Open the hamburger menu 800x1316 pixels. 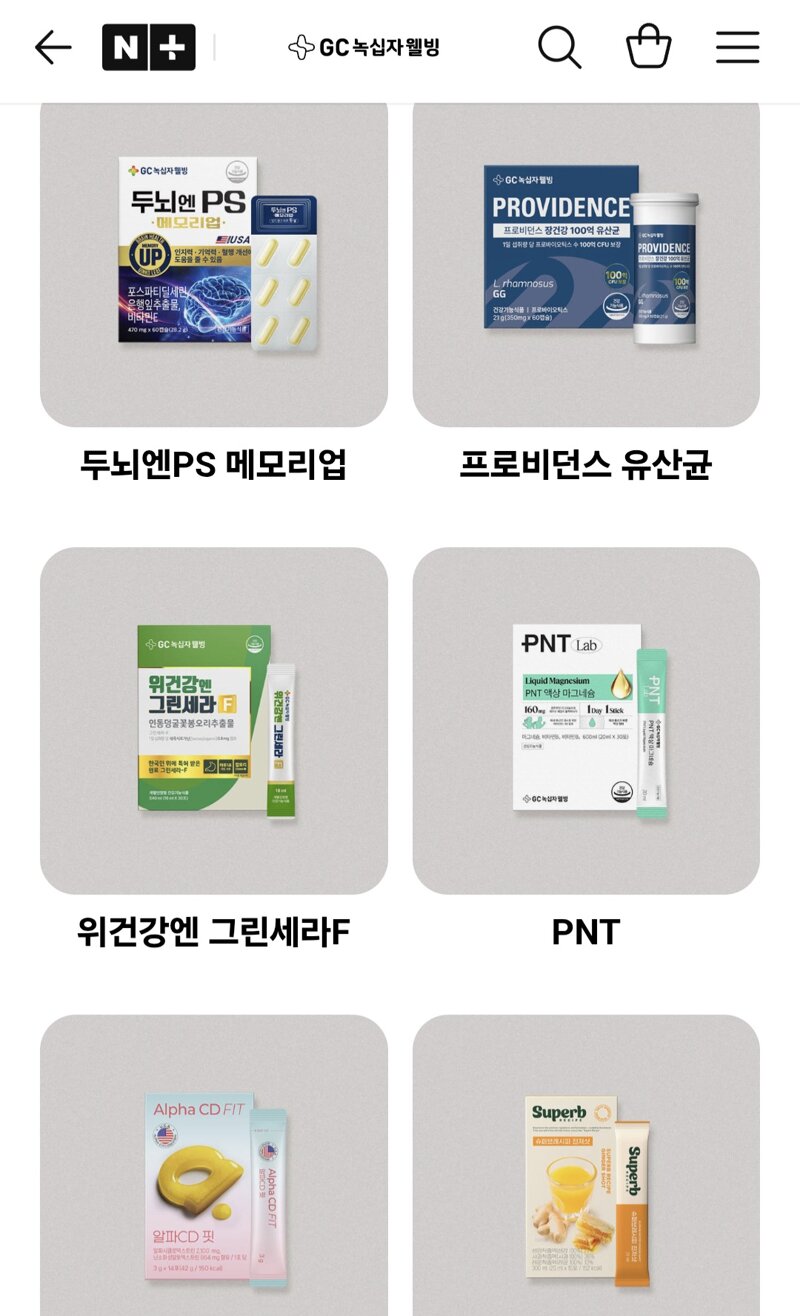[737, 47]
